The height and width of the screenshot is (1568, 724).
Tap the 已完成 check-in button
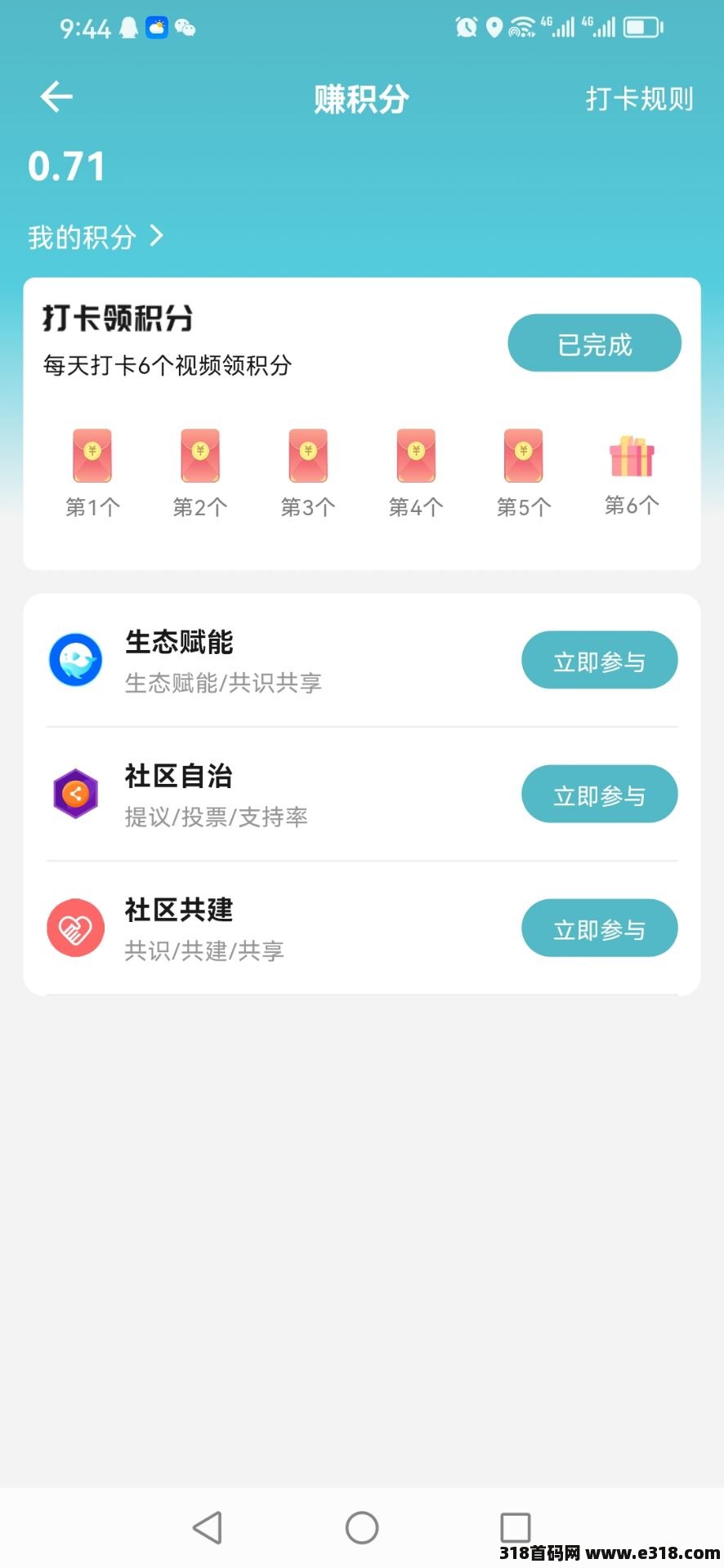point(594,344)
